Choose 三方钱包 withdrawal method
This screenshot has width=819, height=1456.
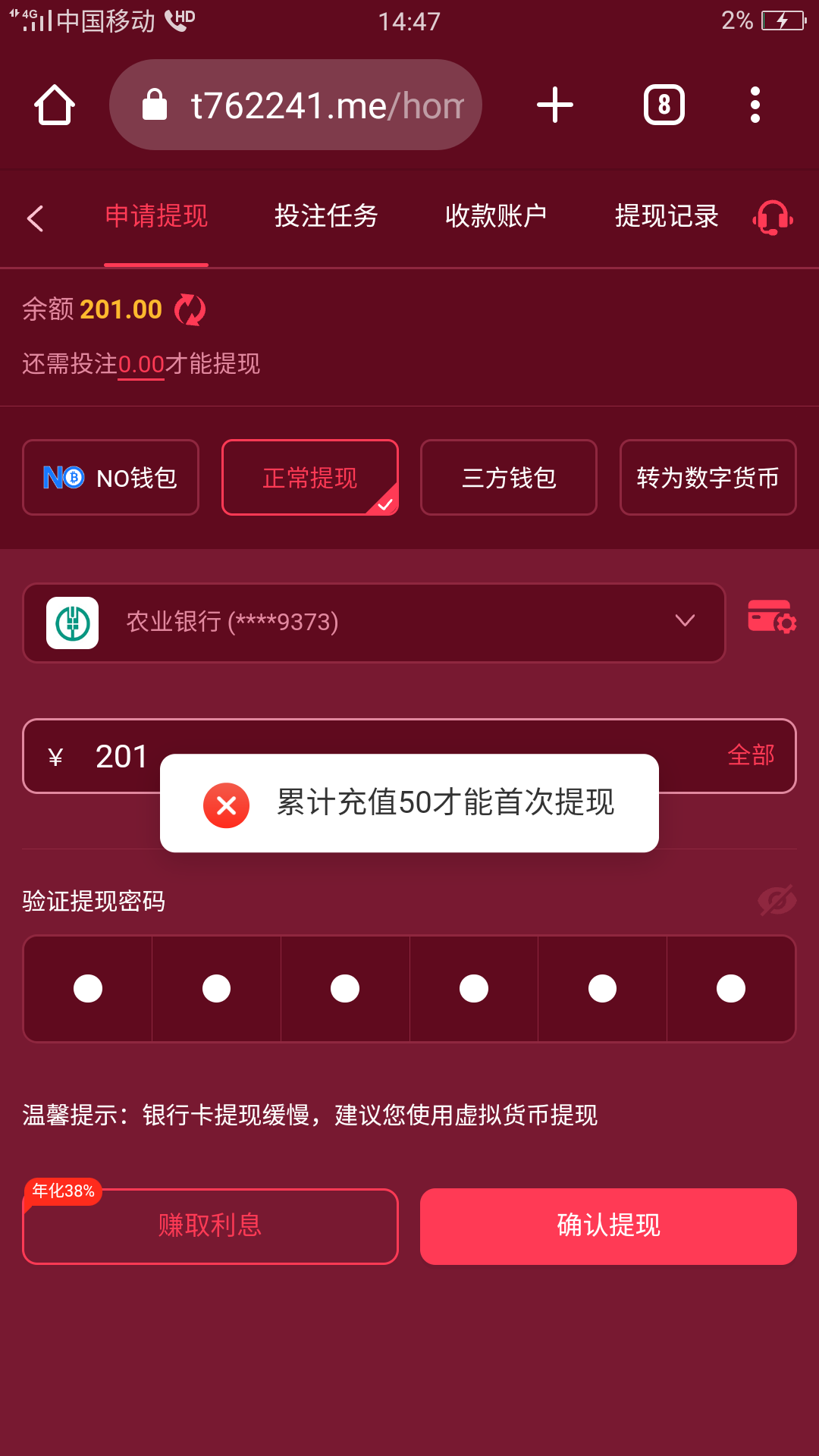coord(509,478)
